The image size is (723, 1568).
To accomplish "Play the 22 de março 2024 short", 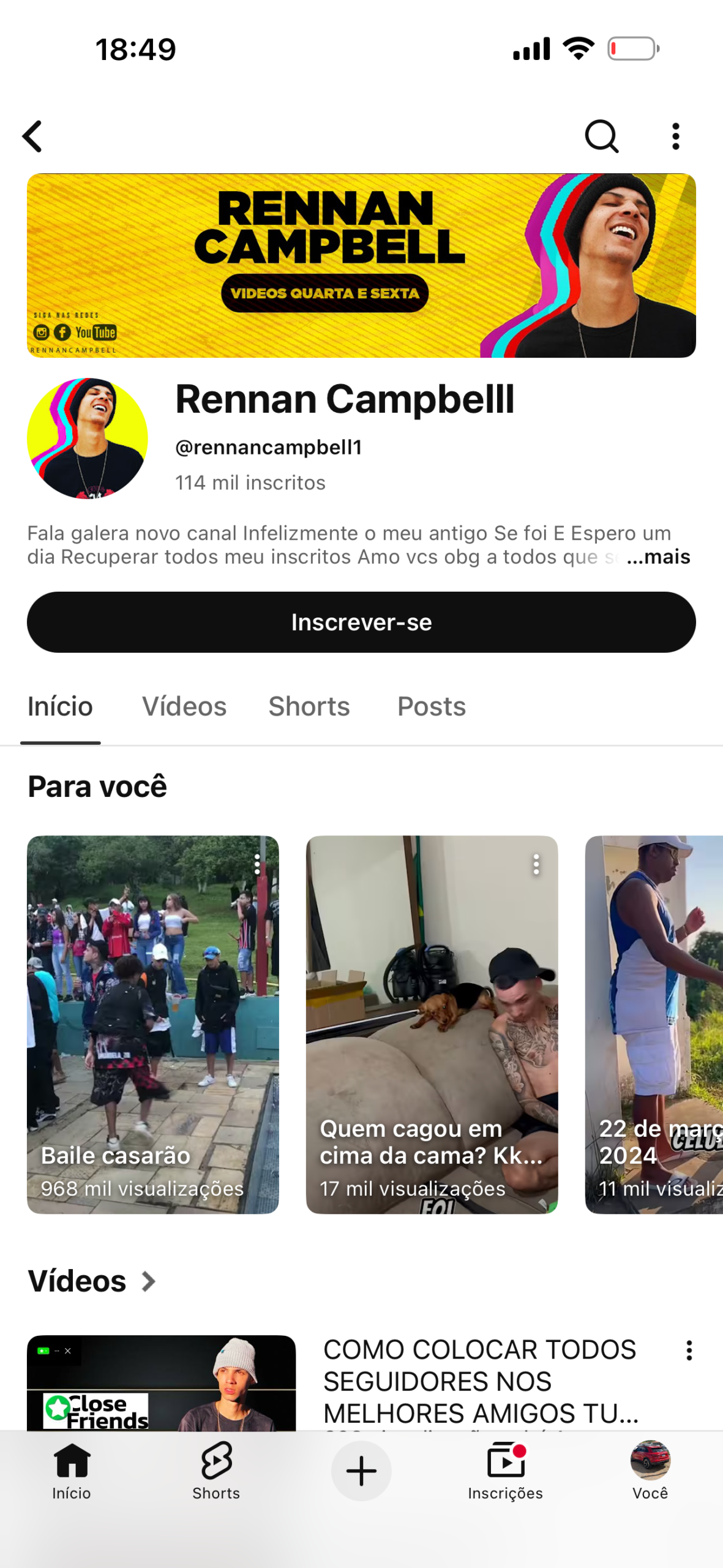I will pos(654,1023).
